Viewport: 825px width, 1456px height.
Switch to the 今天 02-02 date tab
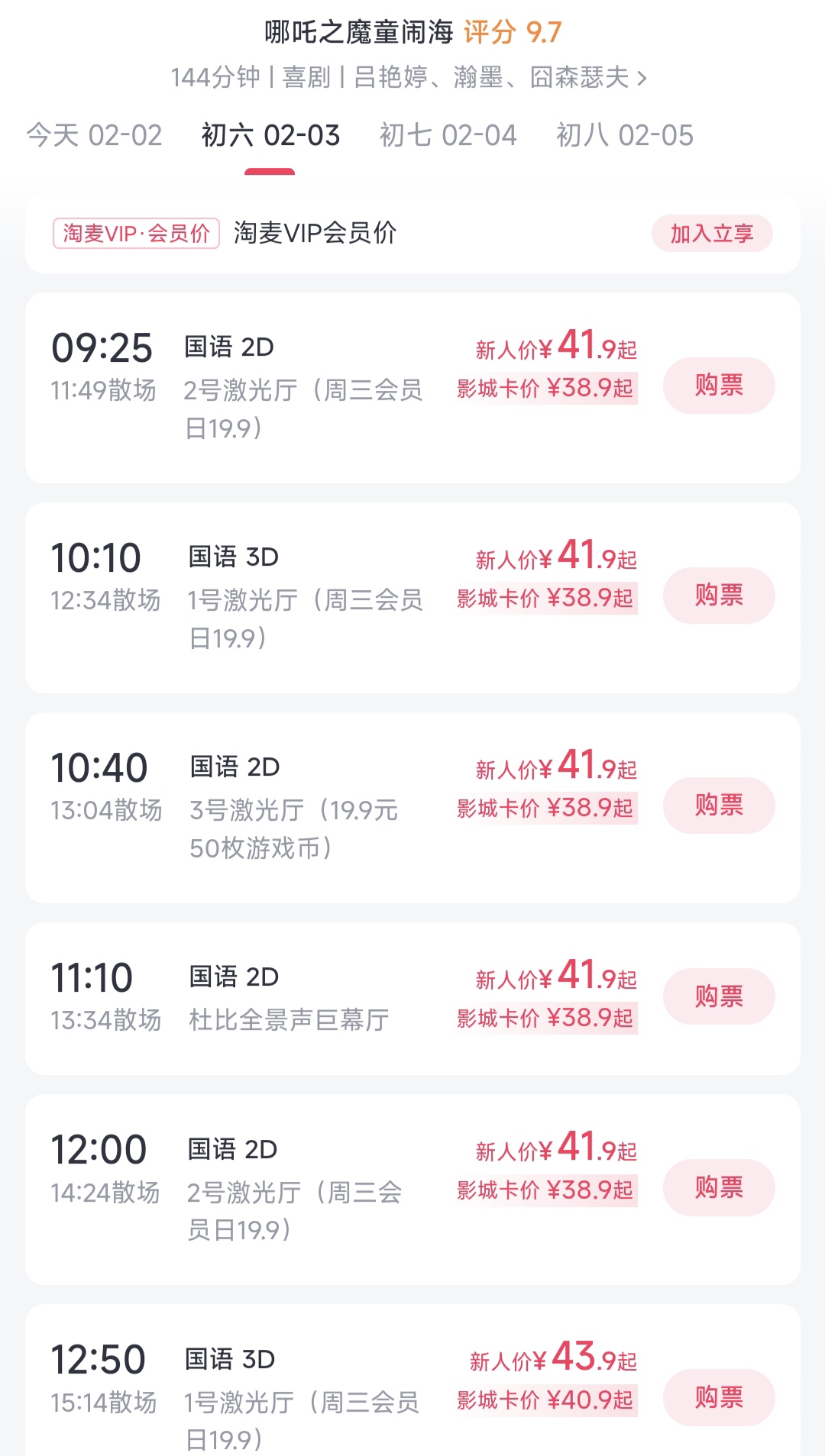94,136
